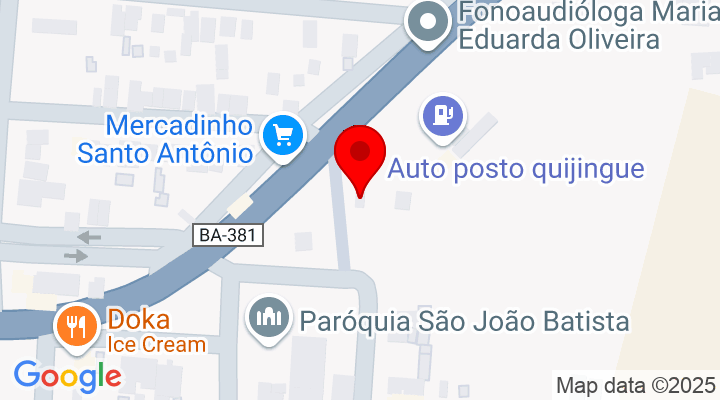
Task: Open the Fonoaudióloga Maria Eduarda Oliveira marker
Action: click(x=430, y=22)
